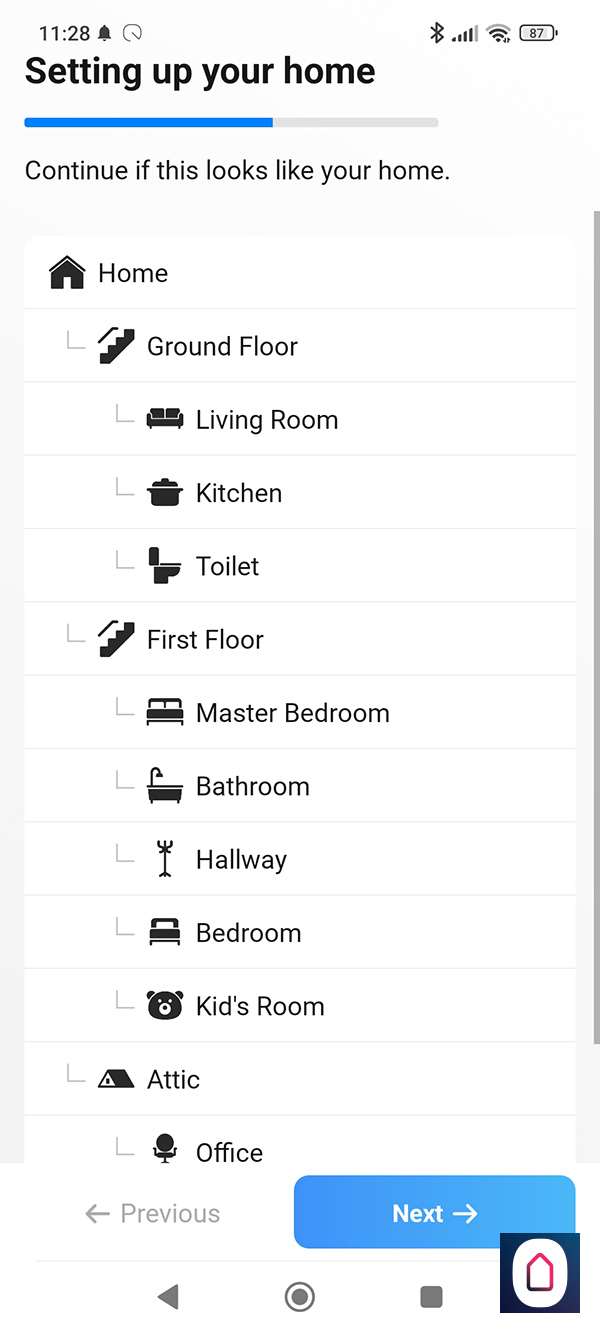Go to the system home screen
600x1333 pixels.
coord(299,1297)
